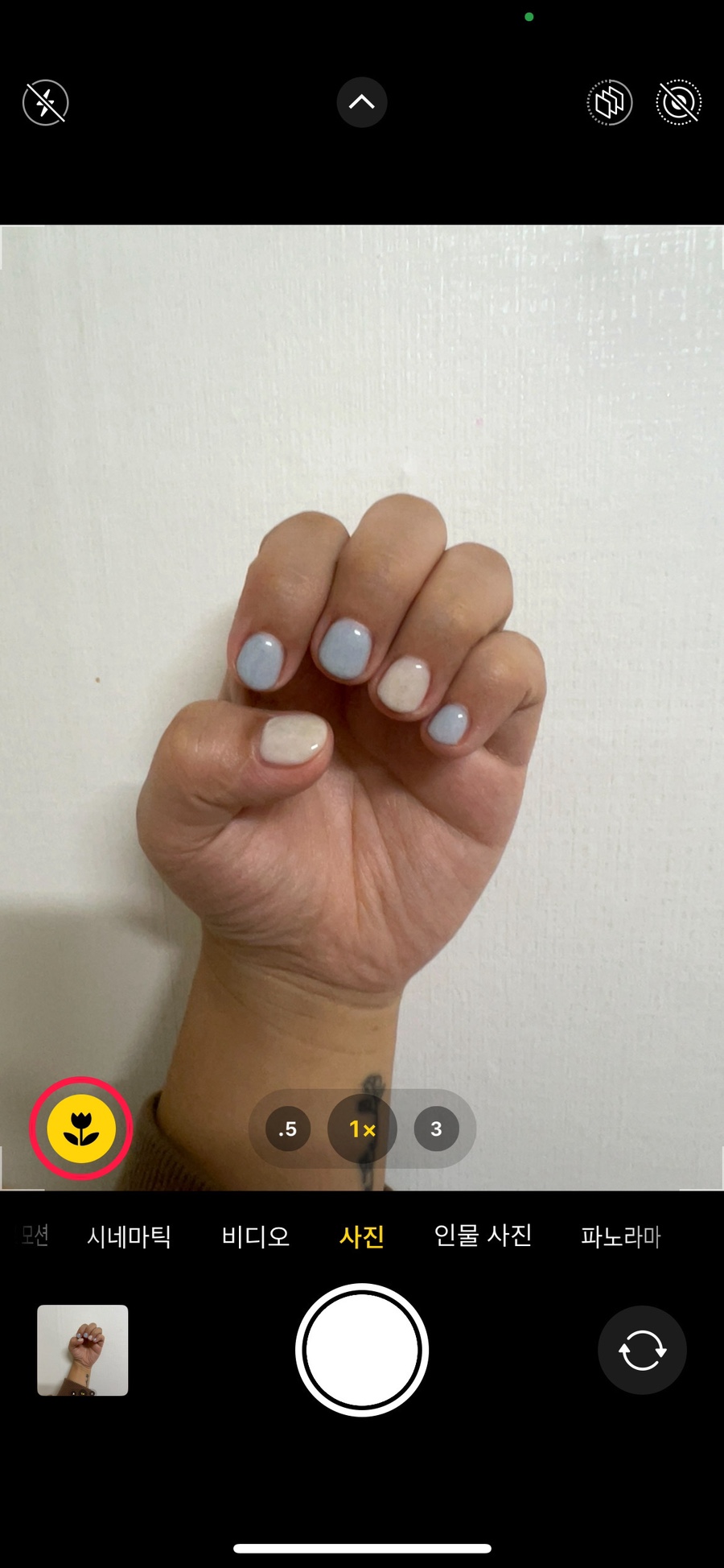The width and height of the screenshot is (724, 1568).
Task: Switch to 시네마틱 mode
Action: click(129, 1236)
